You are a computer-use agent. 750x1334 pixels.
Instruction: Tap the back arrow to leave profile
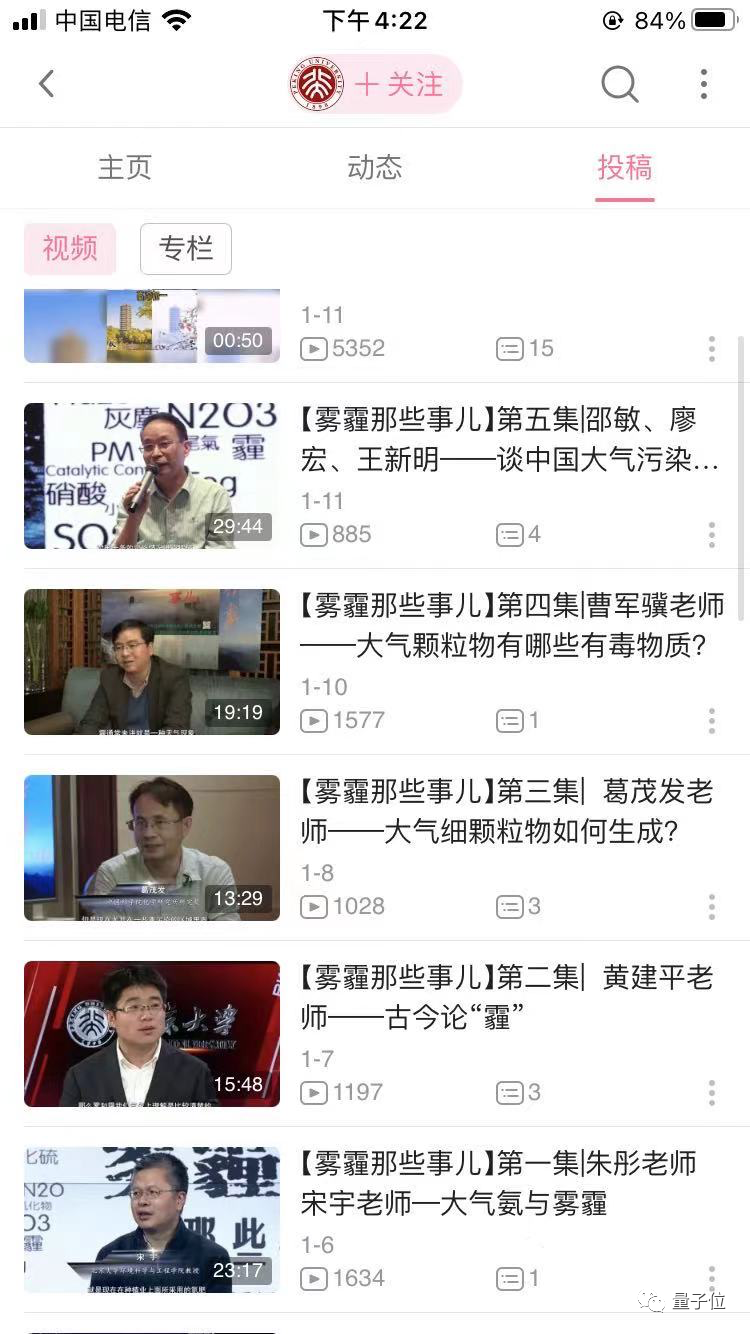47,84
